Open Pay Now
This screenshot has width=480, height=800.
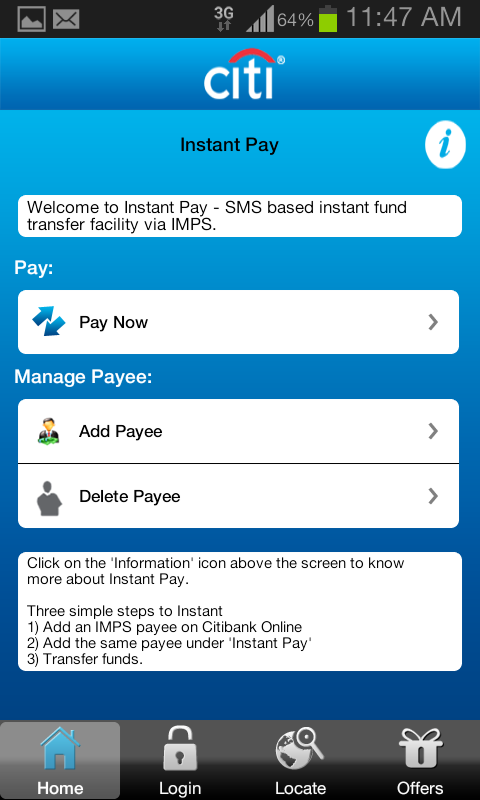coord(238,322)
